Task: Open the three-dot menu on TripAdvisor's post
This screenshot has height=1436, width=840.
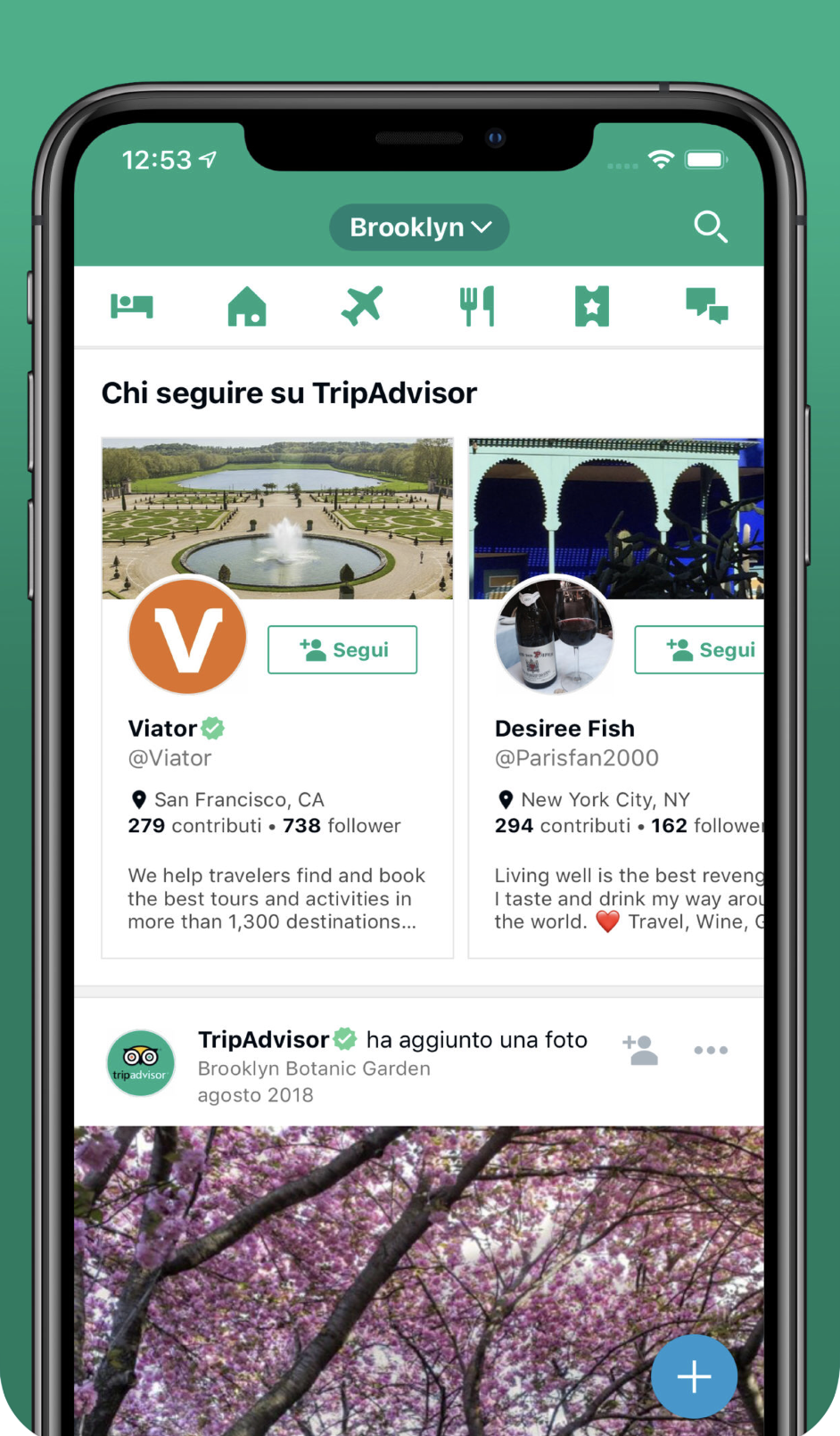Action: pyautogui.click(x=711, y=1050)
